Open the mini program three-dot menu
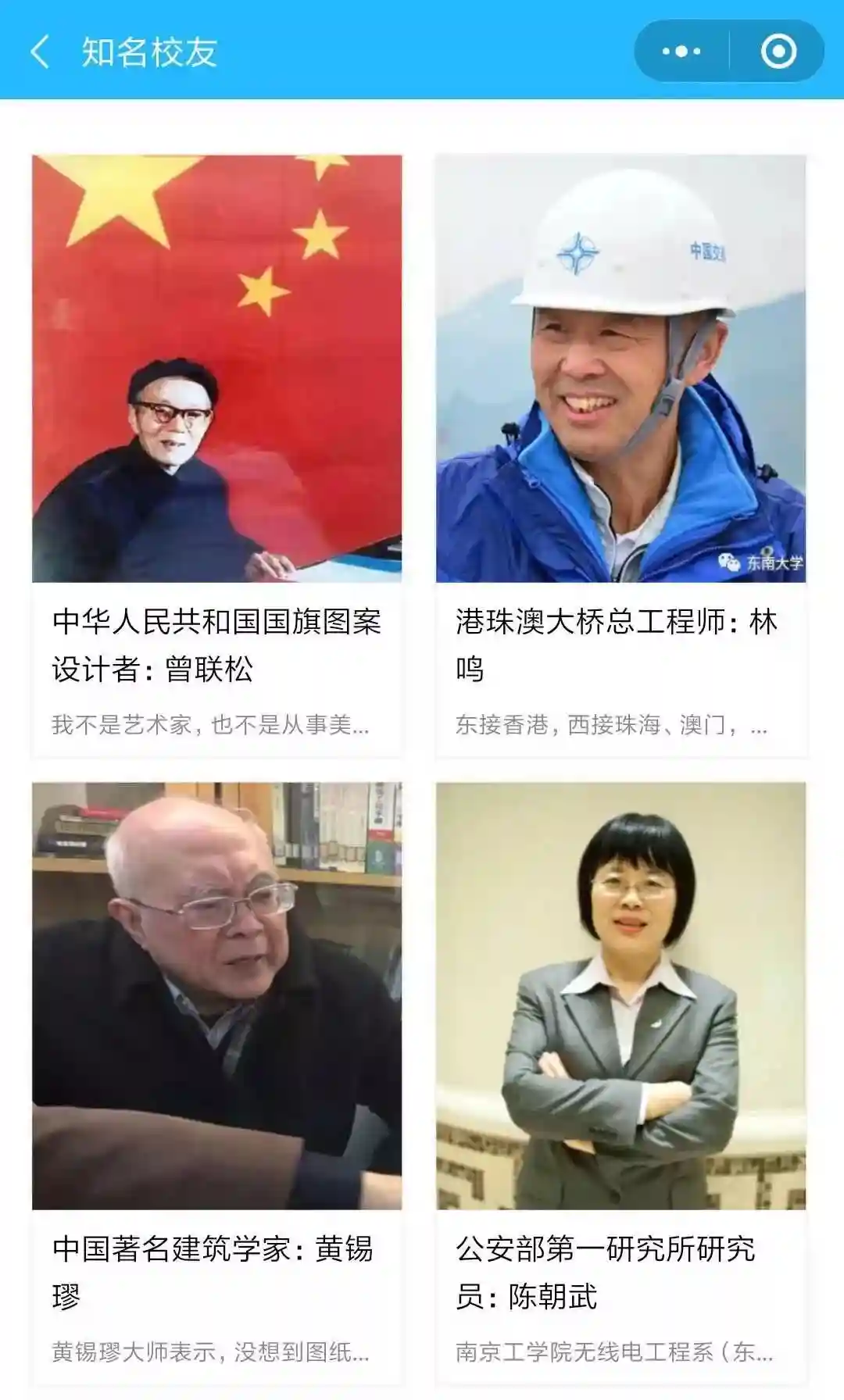844x1400 pixels. [x=681, y=52]
